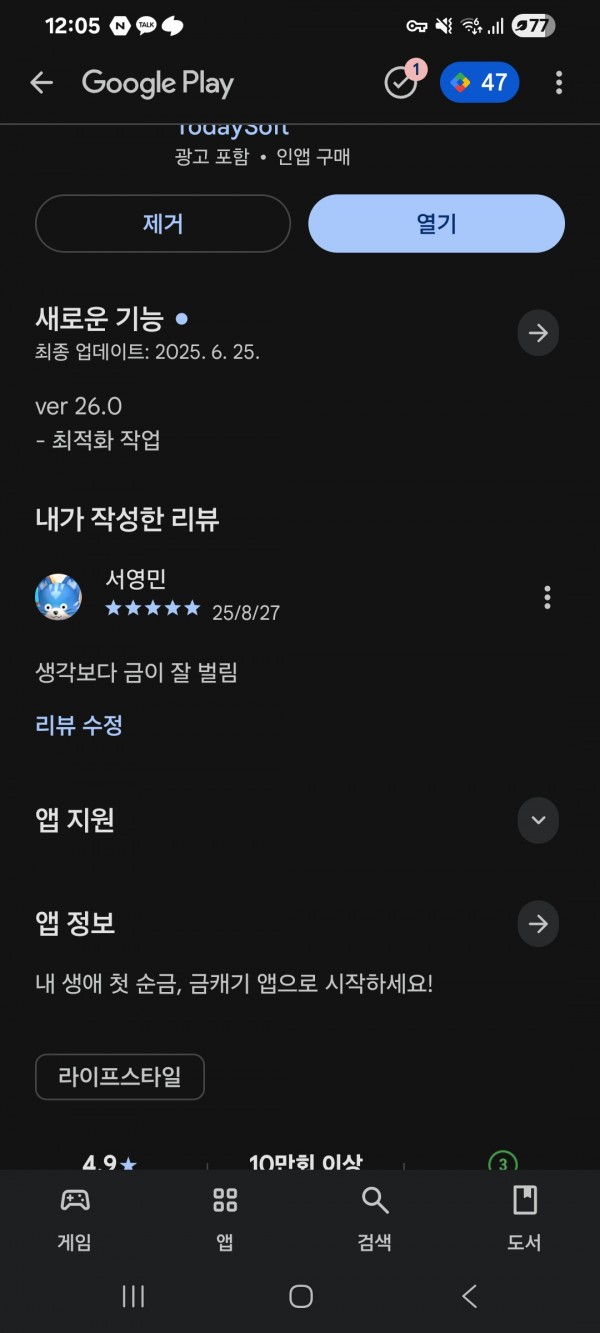The width and height of the screenshot is (600, 1333).
Task: Open 앱 정보 details arrow
Action: point(538,924)
